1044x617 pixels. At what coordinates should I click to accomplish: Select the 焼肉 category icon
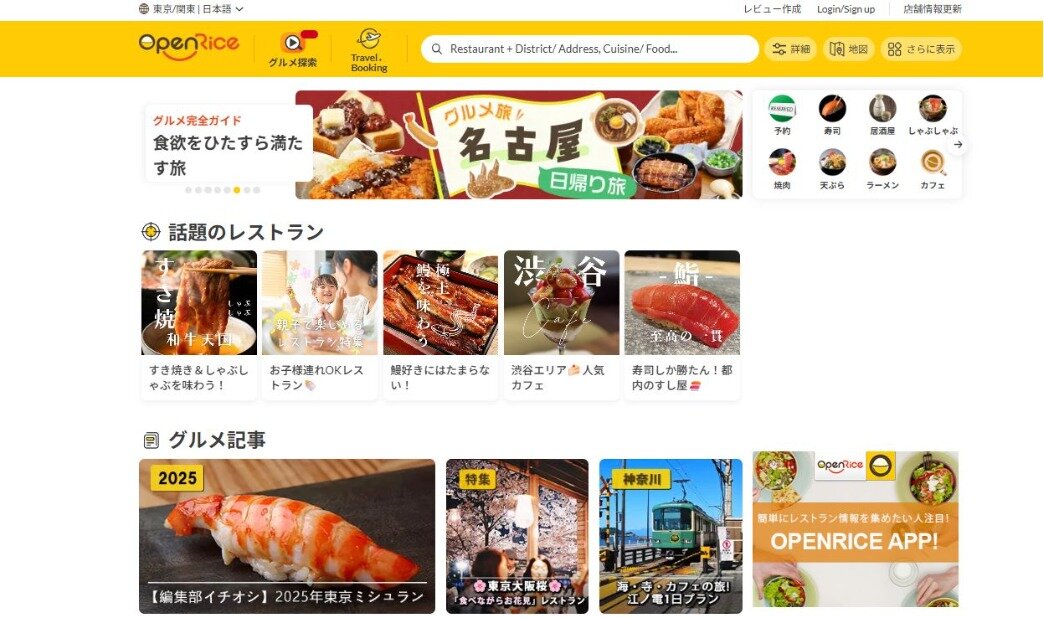coord(782,169)
